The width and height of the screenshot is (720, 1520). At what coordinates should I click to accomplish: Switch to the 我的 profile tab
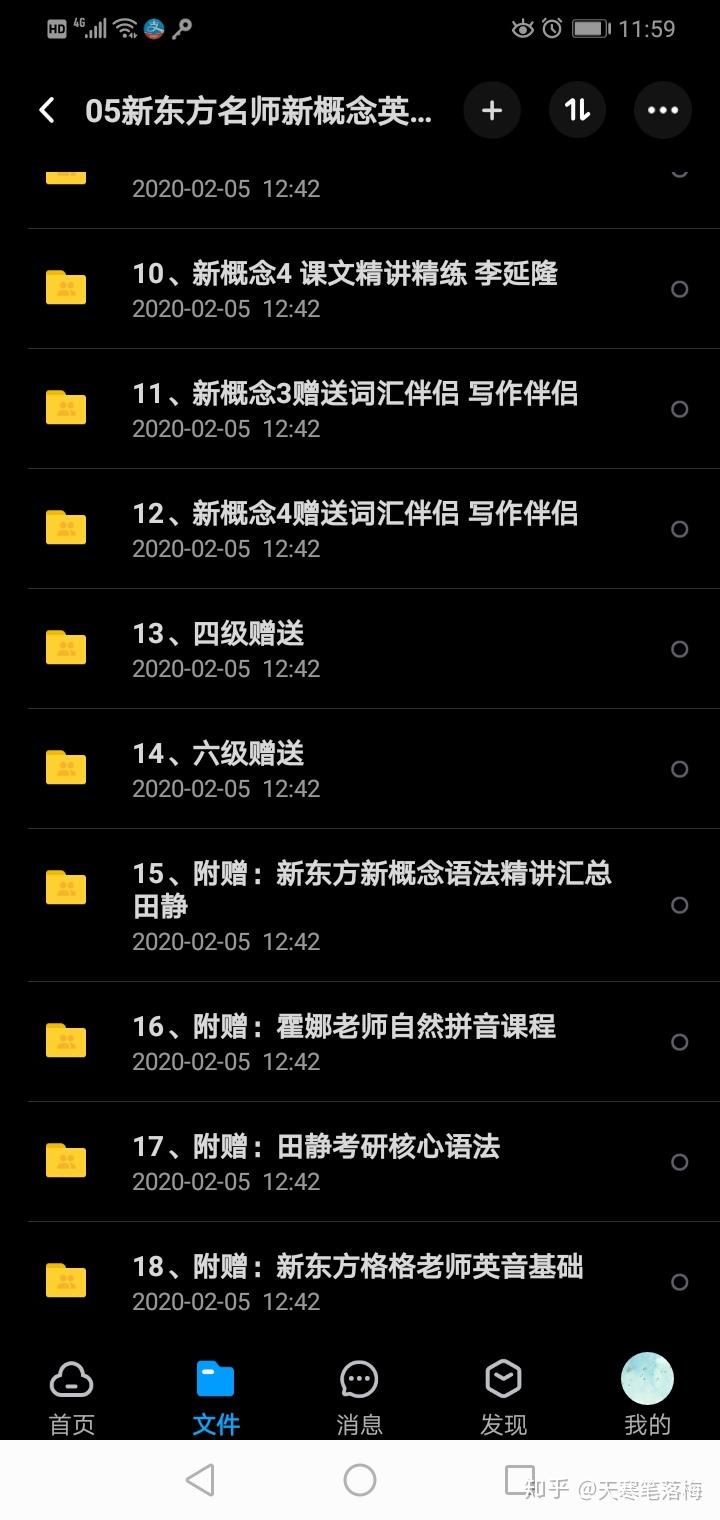point(647,1397)
